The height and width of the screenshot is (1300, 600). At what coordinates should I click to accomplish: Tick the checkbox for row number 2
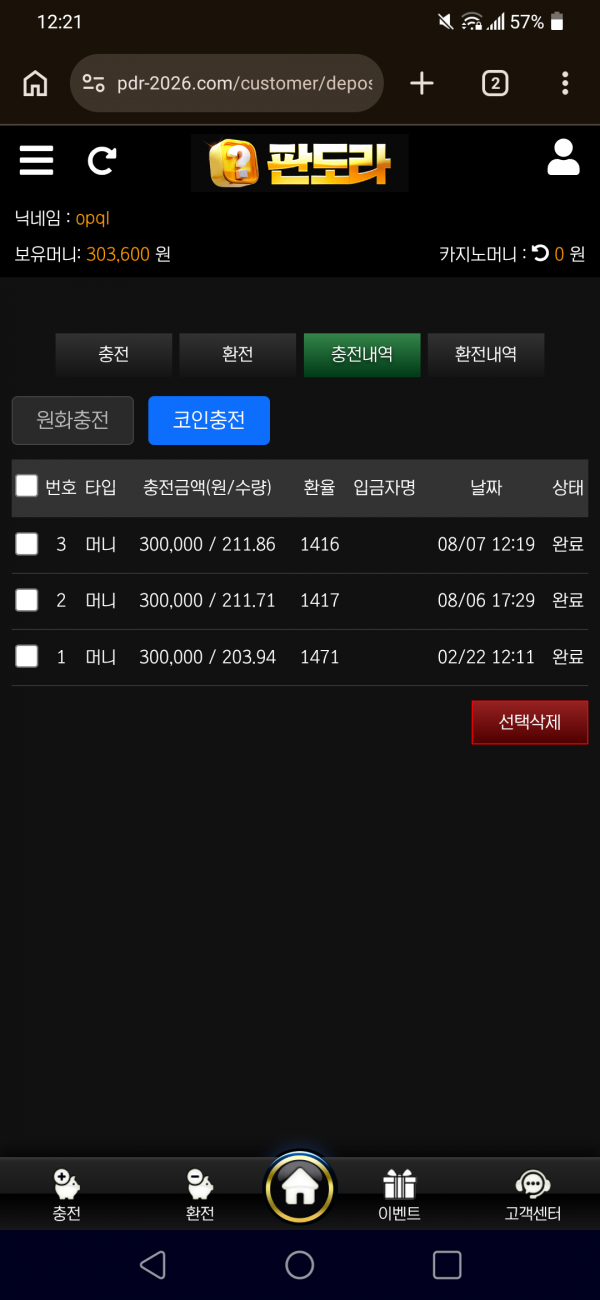27,600
